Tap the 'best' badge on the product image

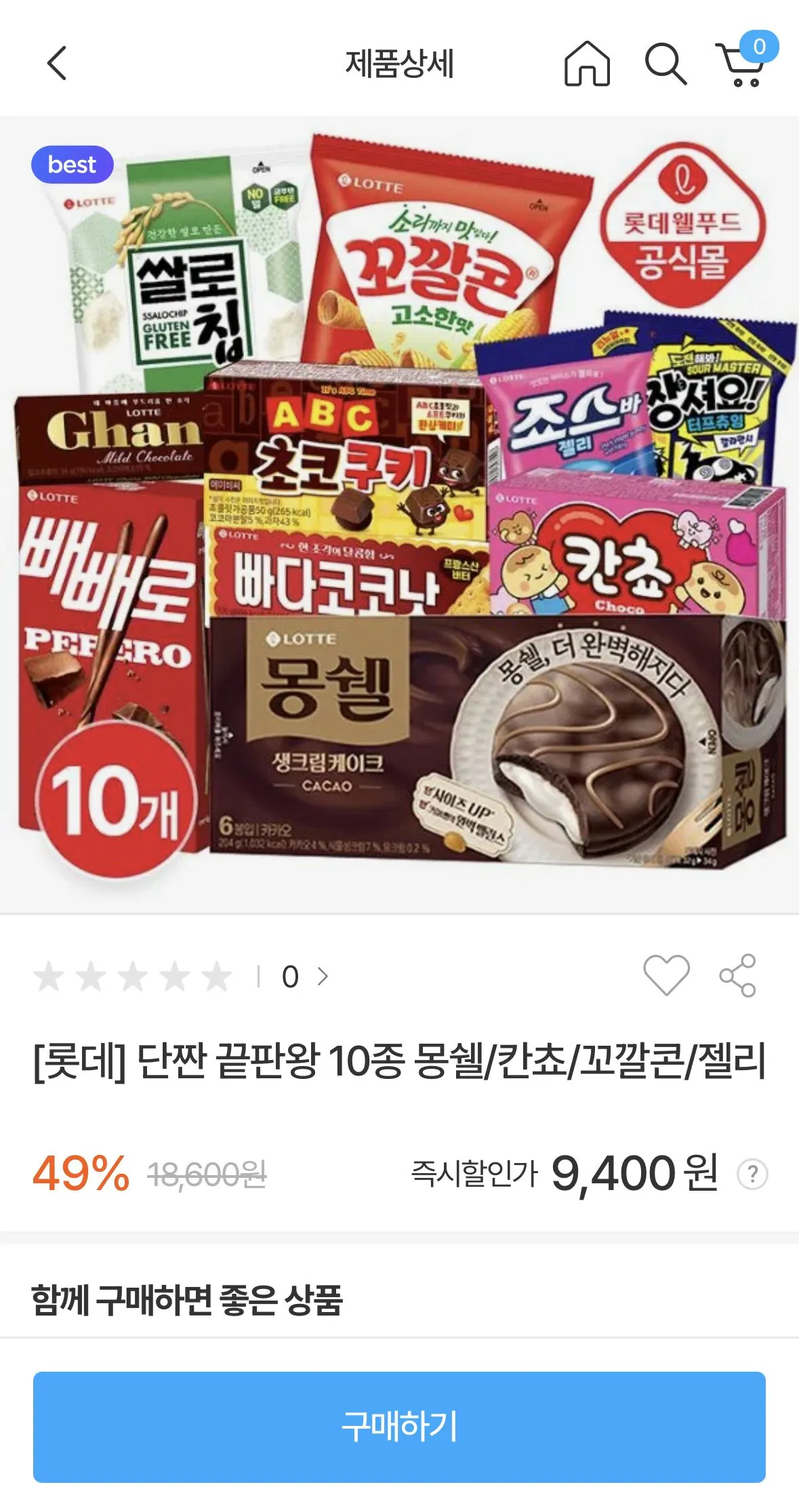73,165
